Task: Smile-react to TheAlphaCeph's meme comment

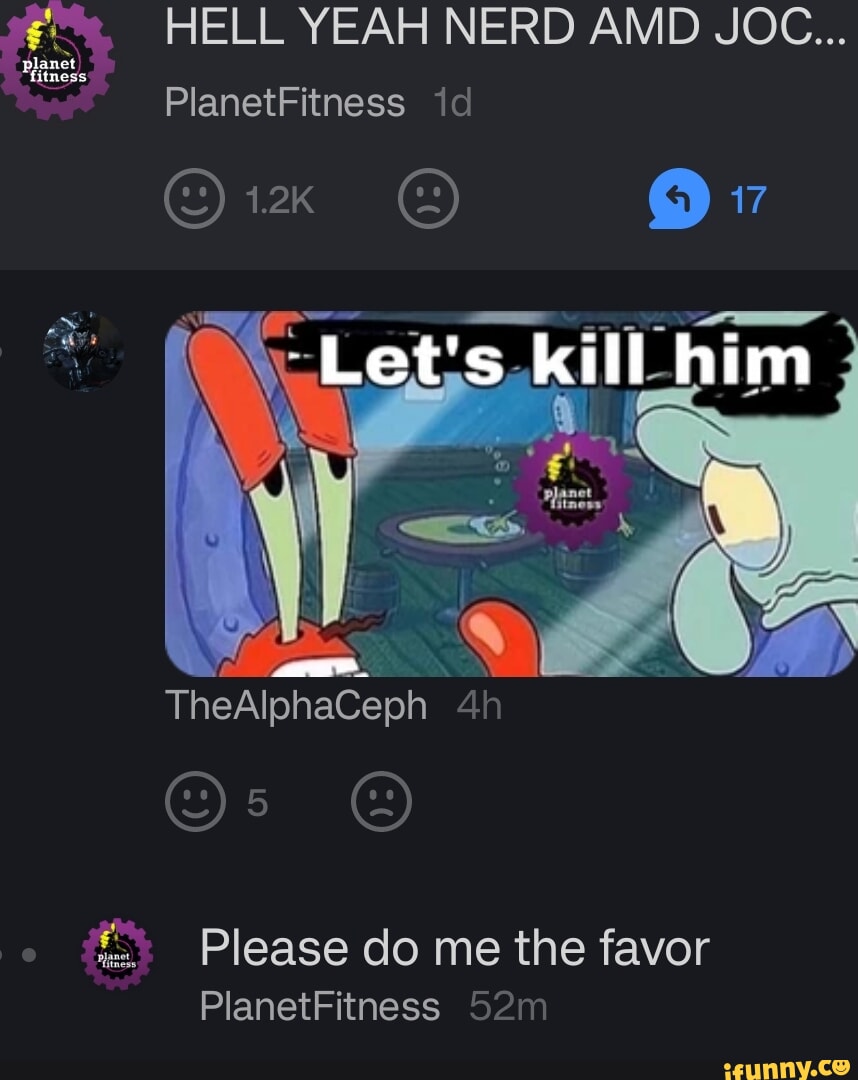Action: [x=193, y=800]
